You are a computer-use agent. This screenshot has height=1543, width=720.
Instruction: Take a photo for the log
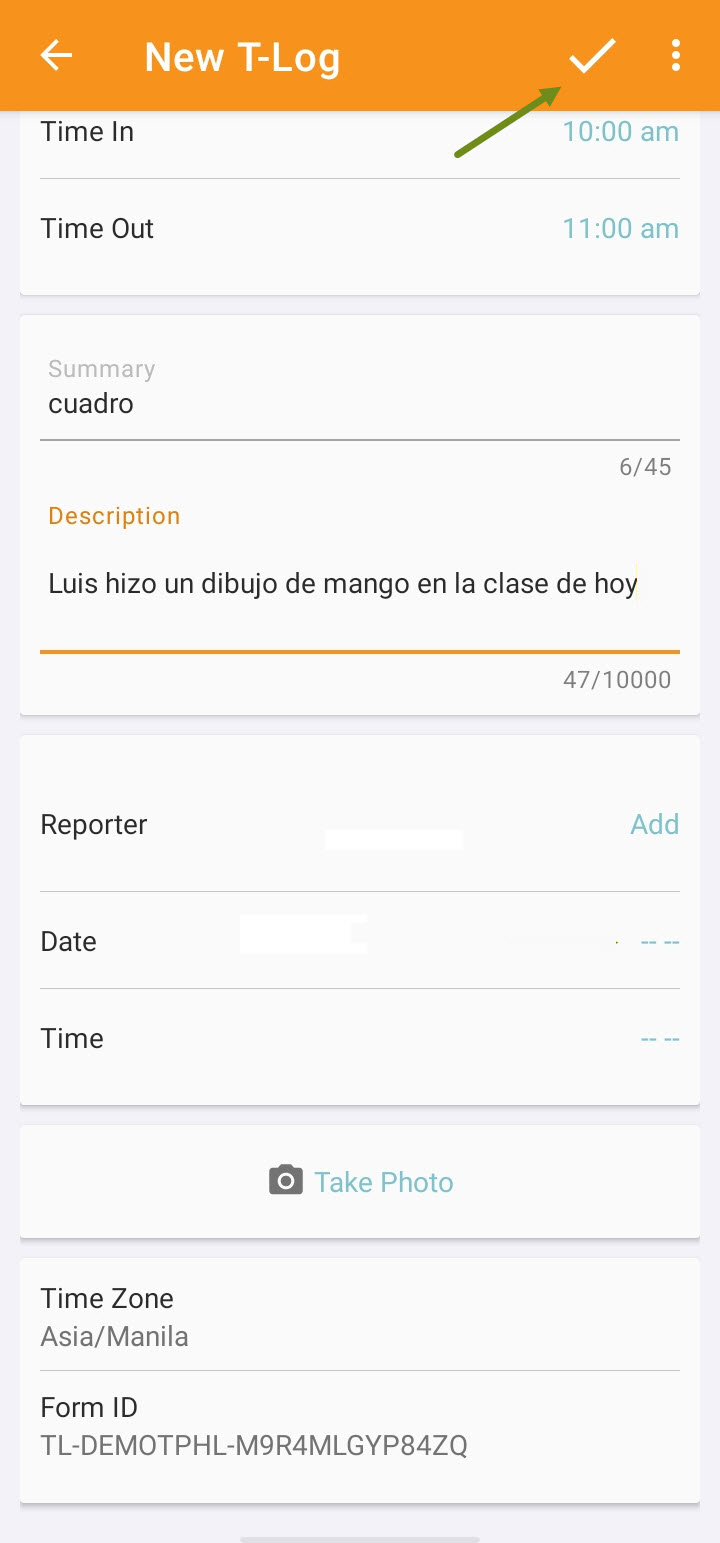(x=361, y=1182)
